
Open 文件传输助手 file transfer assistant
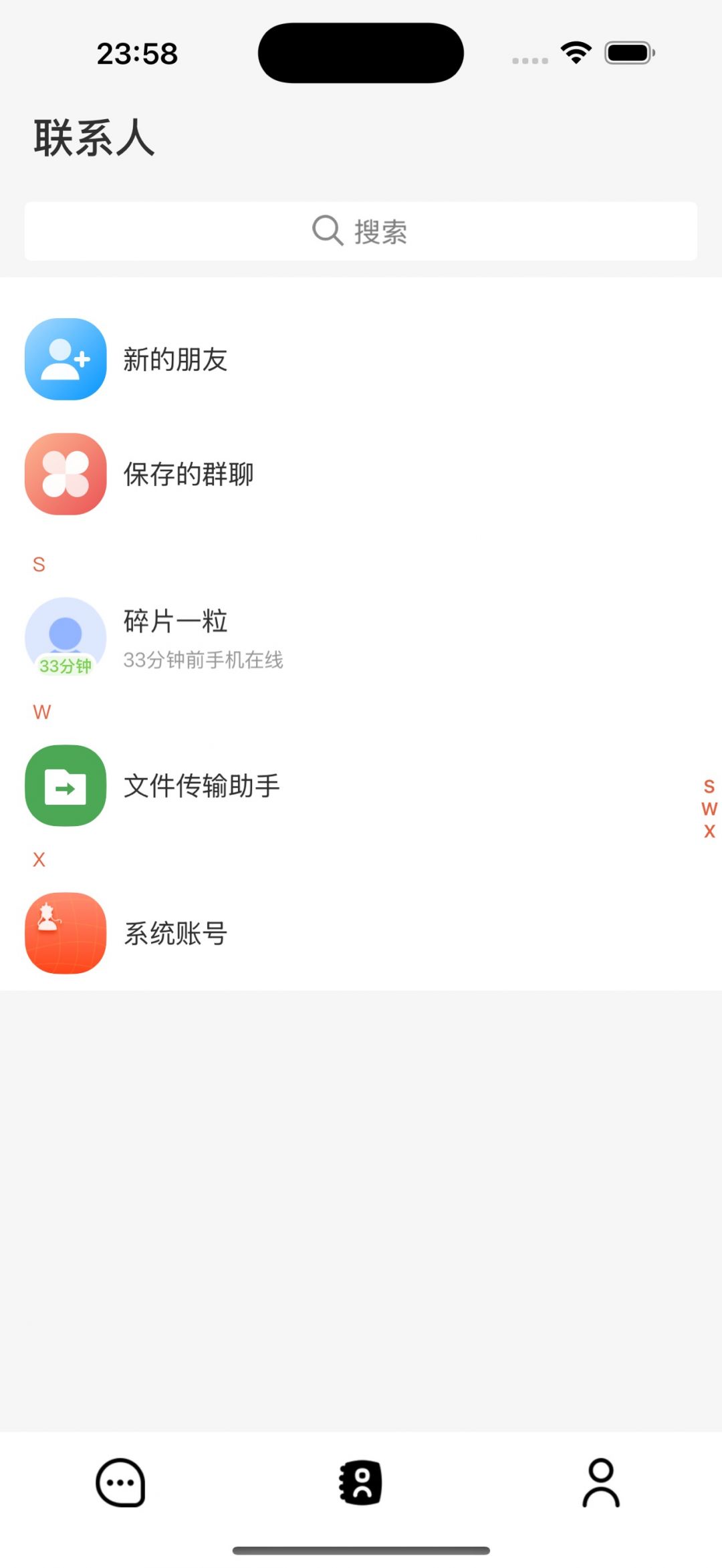[361, 786]
